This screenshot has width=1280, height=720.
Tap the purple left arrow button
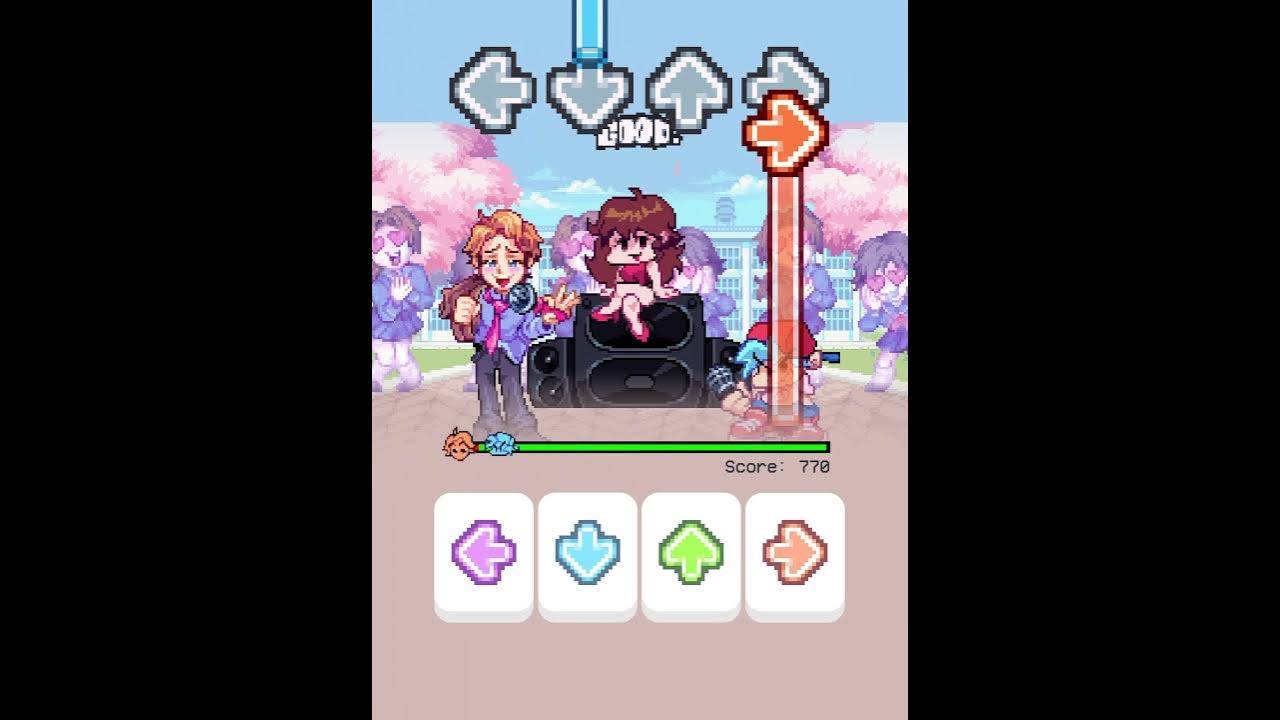(484, 553)
